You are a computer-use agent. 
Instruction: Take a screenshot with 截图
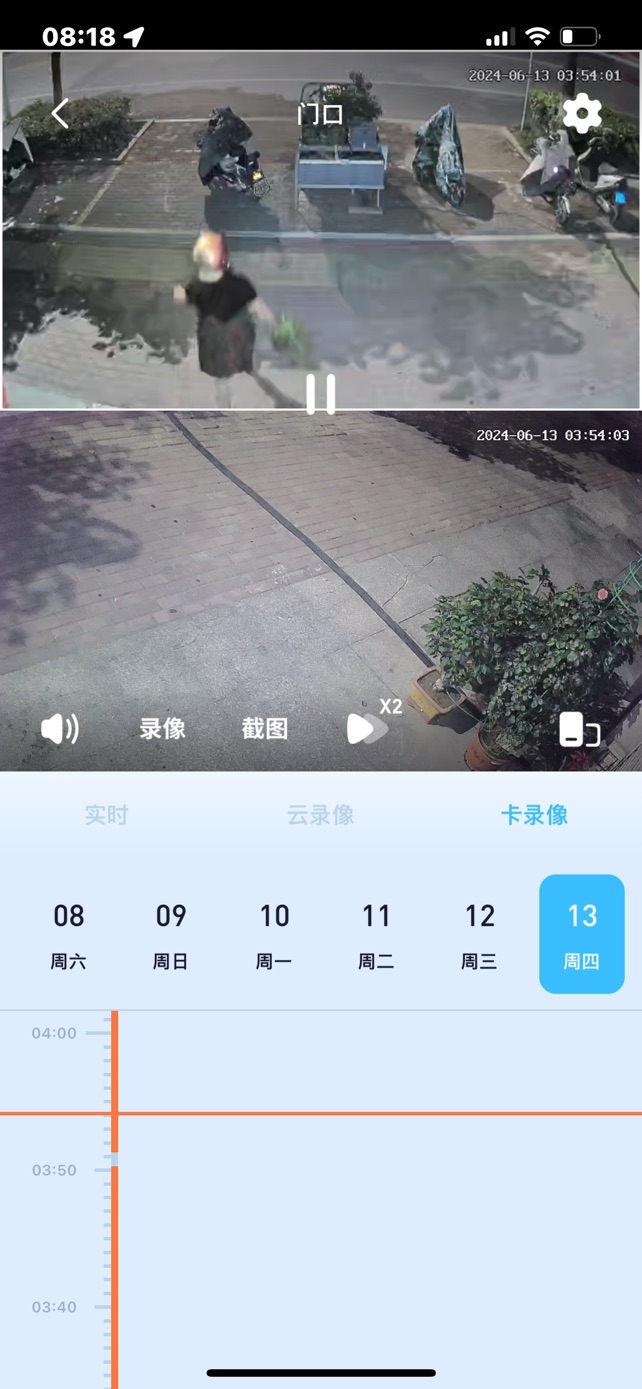[265, 729]
